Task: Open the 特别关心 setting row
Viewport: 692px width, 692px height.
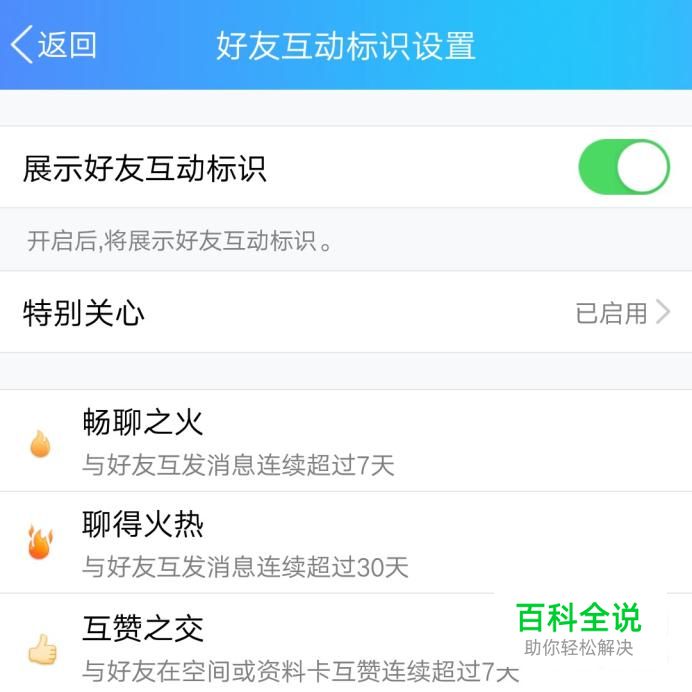Action: point(346,313)
